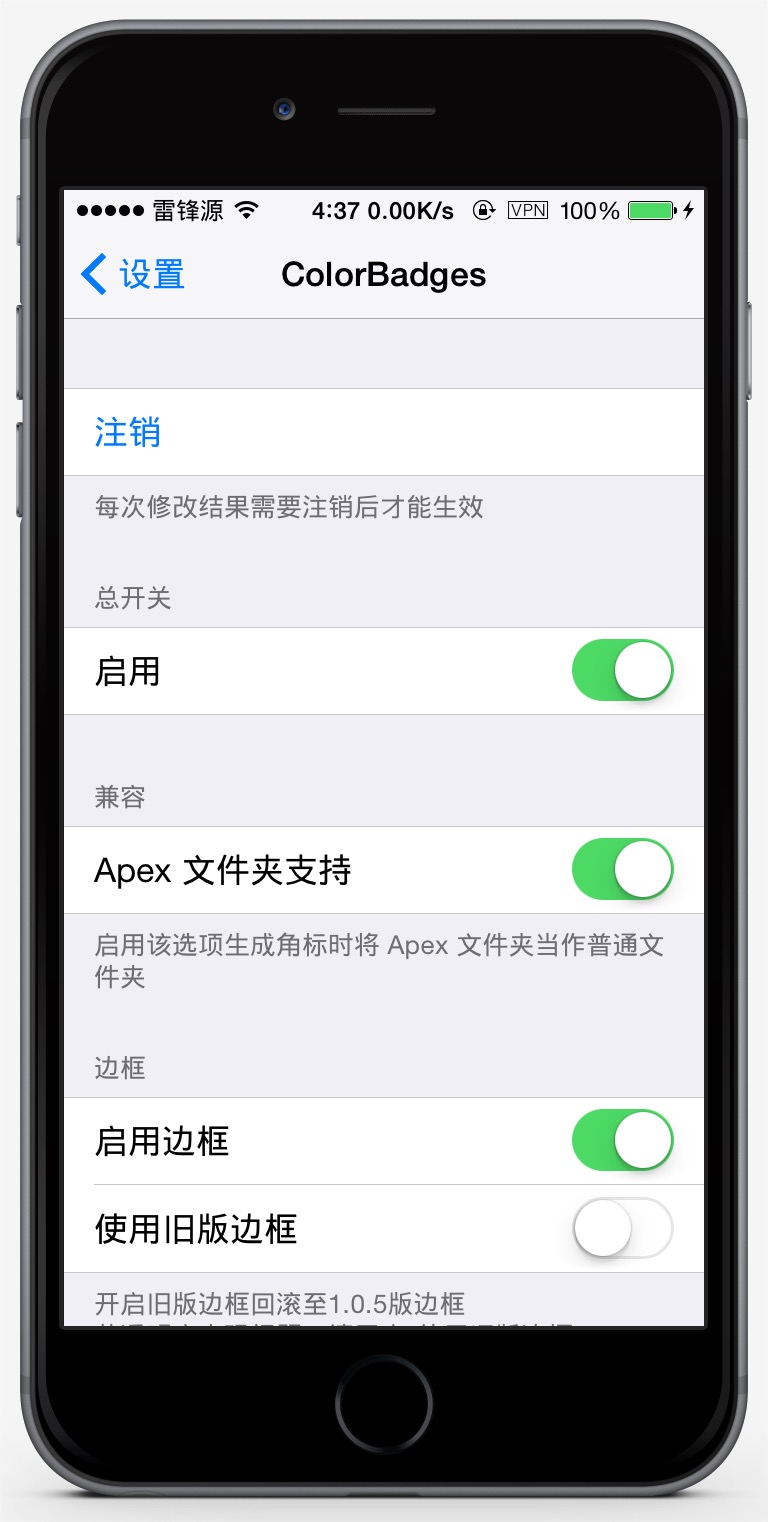This screenshot has height=1522, width=768.
Task: Enable 使用旧版边框
Action: (x=622, y=1228)
